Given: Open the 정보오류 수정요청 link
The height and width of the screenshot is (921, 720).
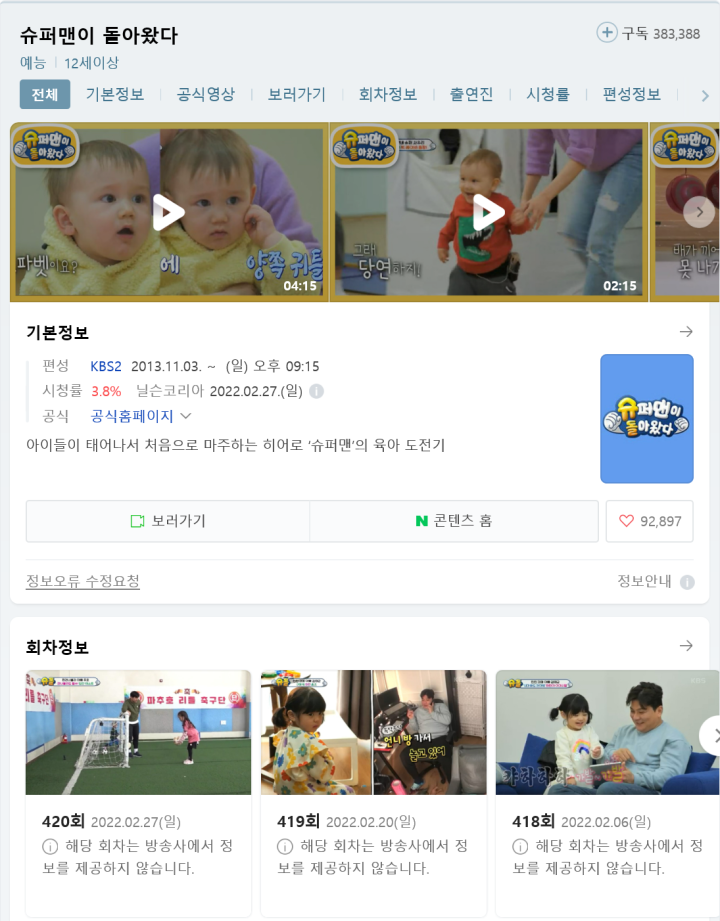Looking at the screenshot, I should click(x=83, y=581).
